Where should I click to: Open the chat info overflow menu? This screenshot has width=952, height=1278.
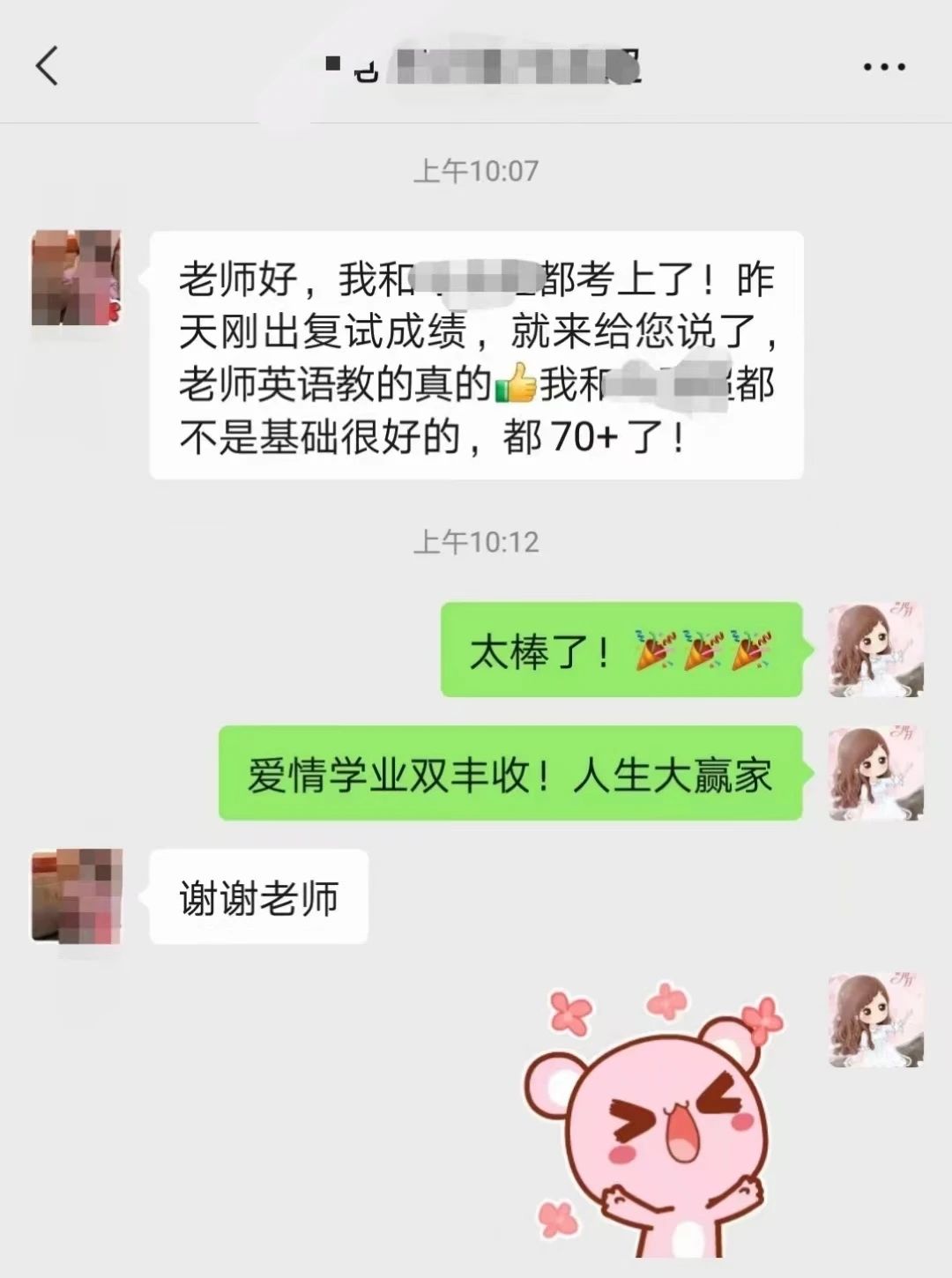point(883,67)
